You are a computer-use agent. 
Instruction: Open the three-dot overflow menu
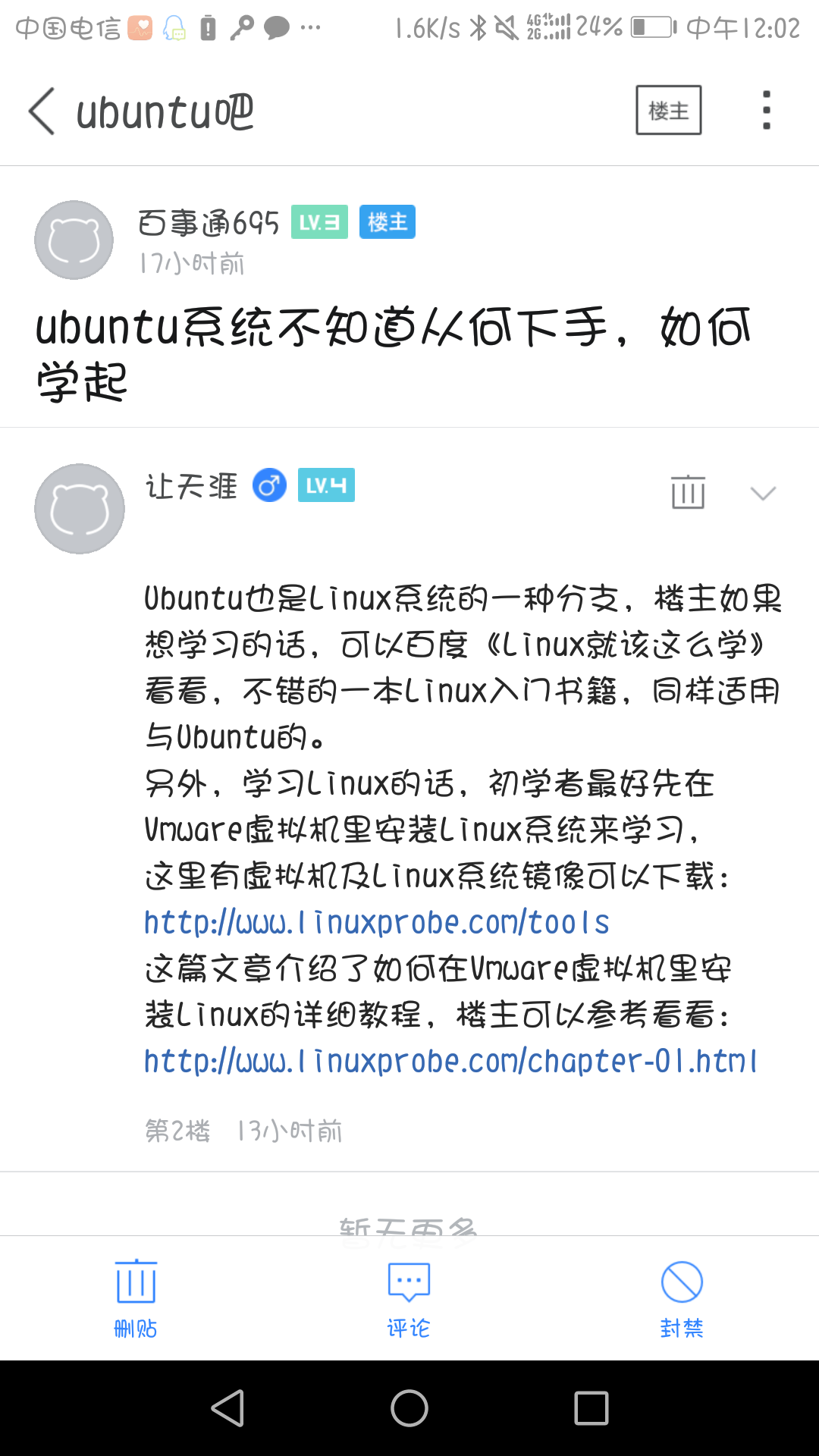pyautogui.click(x=767, y=111)
